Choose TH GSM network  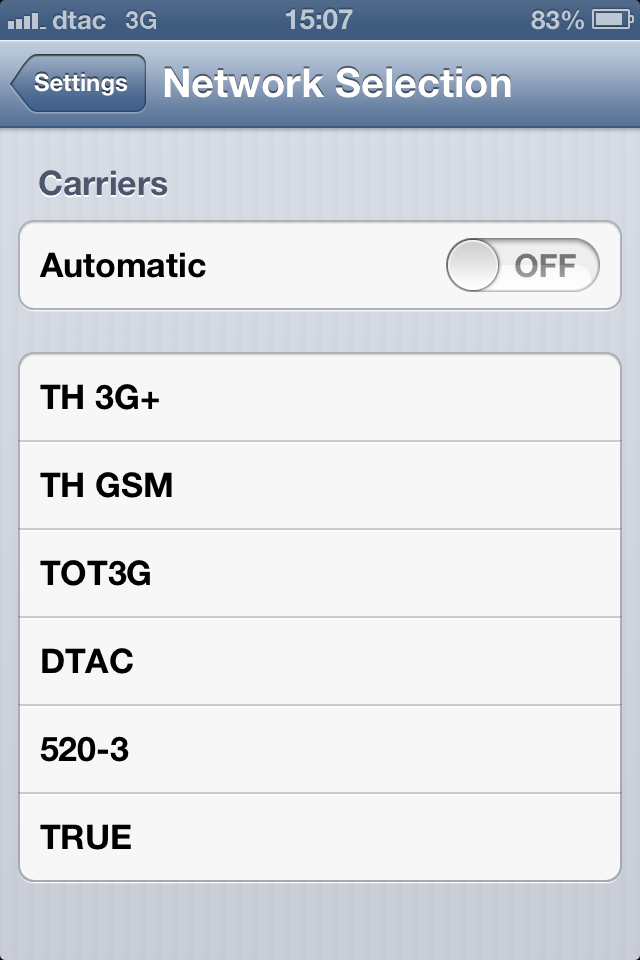pos(320,486)
